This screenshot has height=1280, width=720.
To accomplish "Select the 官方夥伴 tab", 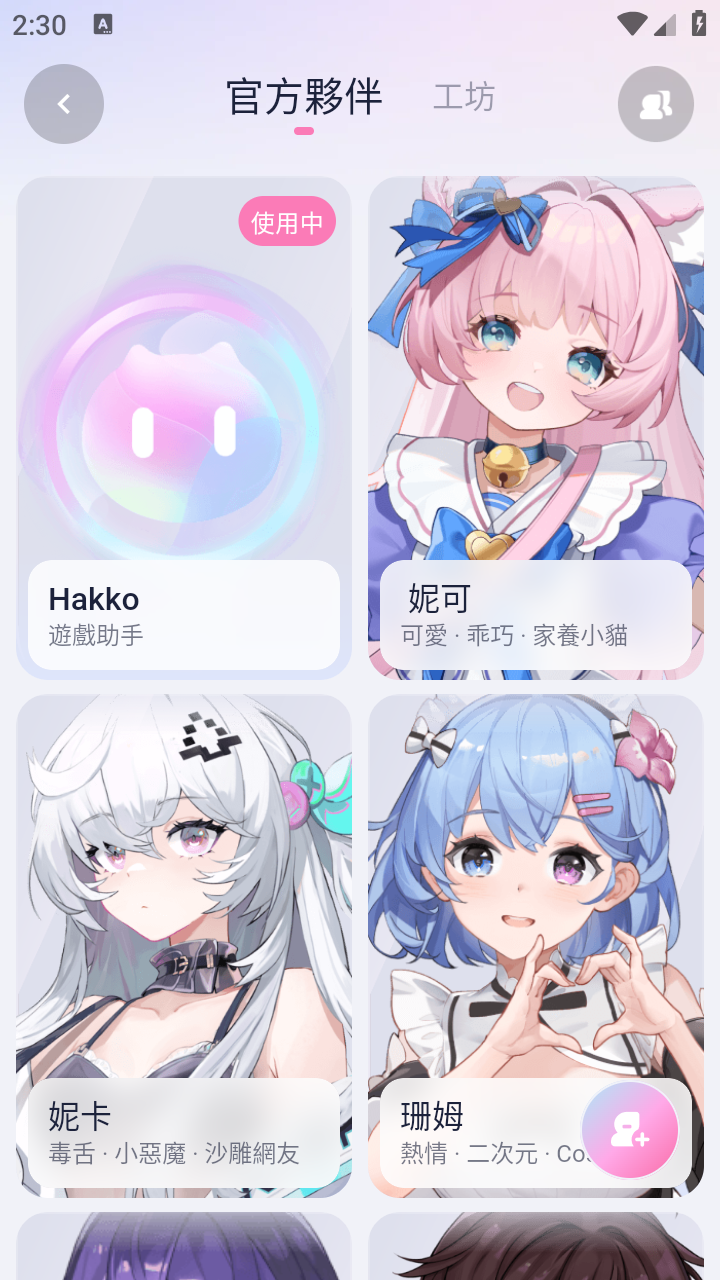I will pyautogui.click(x=305, y=96).
